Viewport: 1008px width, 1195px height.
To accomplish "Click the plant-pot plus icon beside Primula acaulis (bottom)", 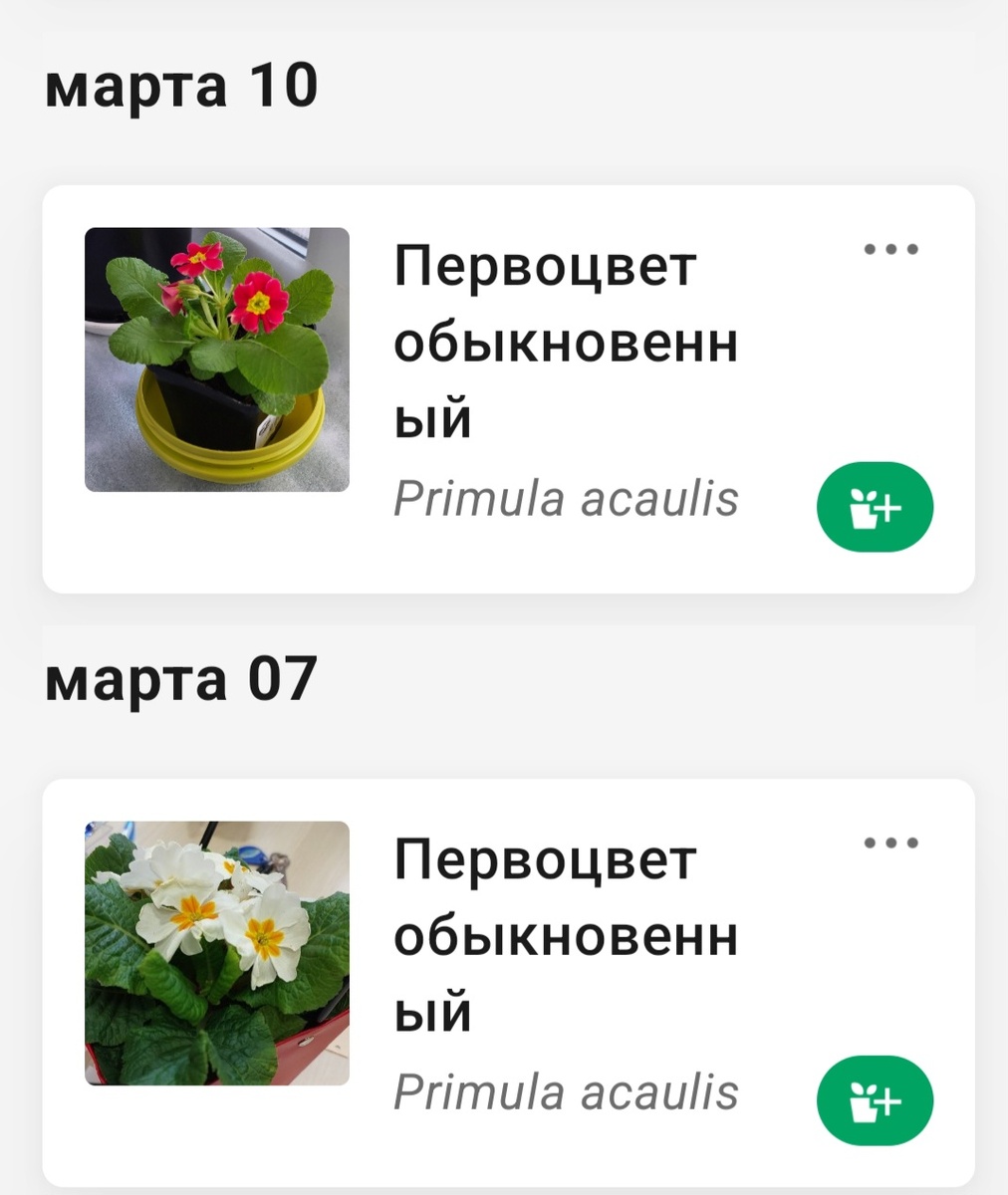I will tap(875, 1100).
